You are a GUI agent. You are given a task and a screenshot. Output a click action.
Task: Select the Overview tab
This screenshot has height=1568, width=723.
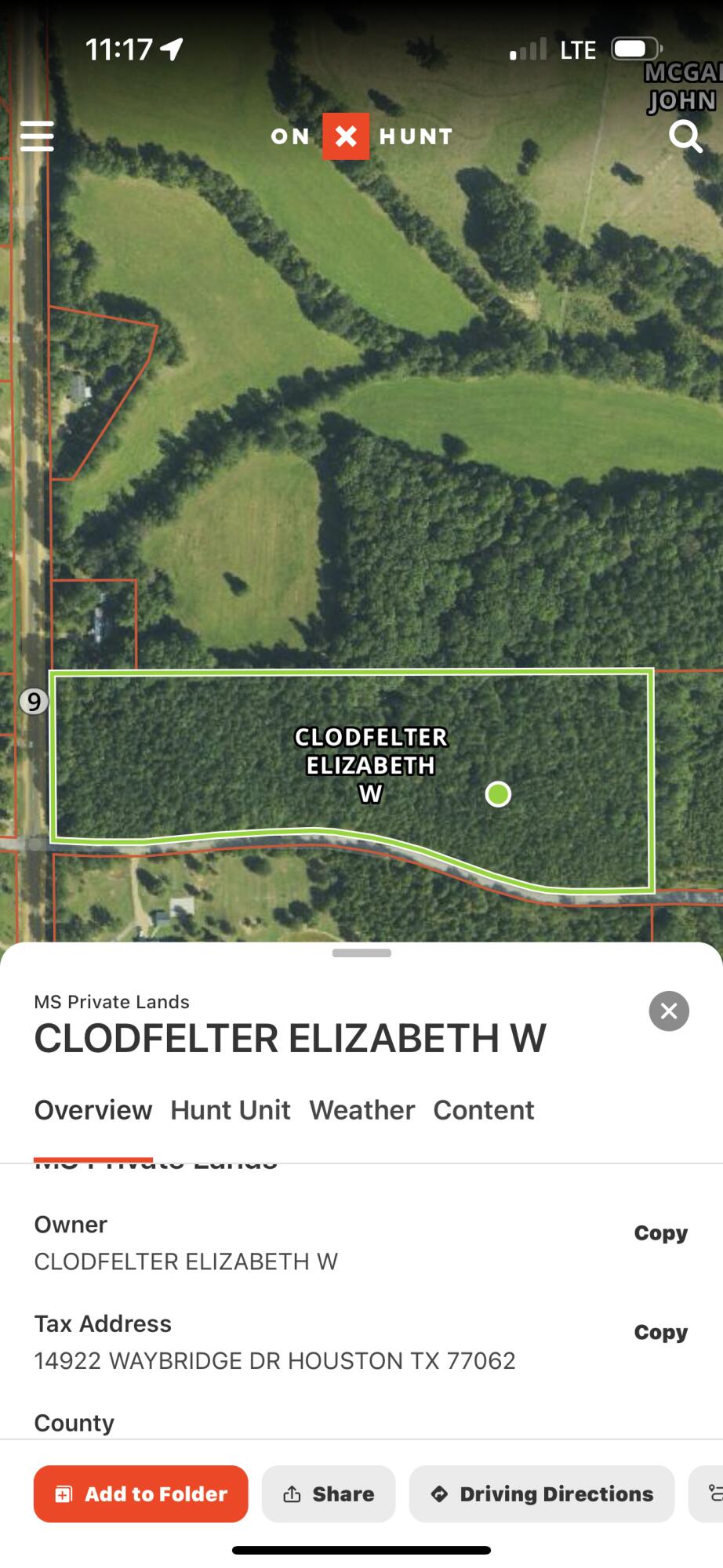tap(93, 1110)
